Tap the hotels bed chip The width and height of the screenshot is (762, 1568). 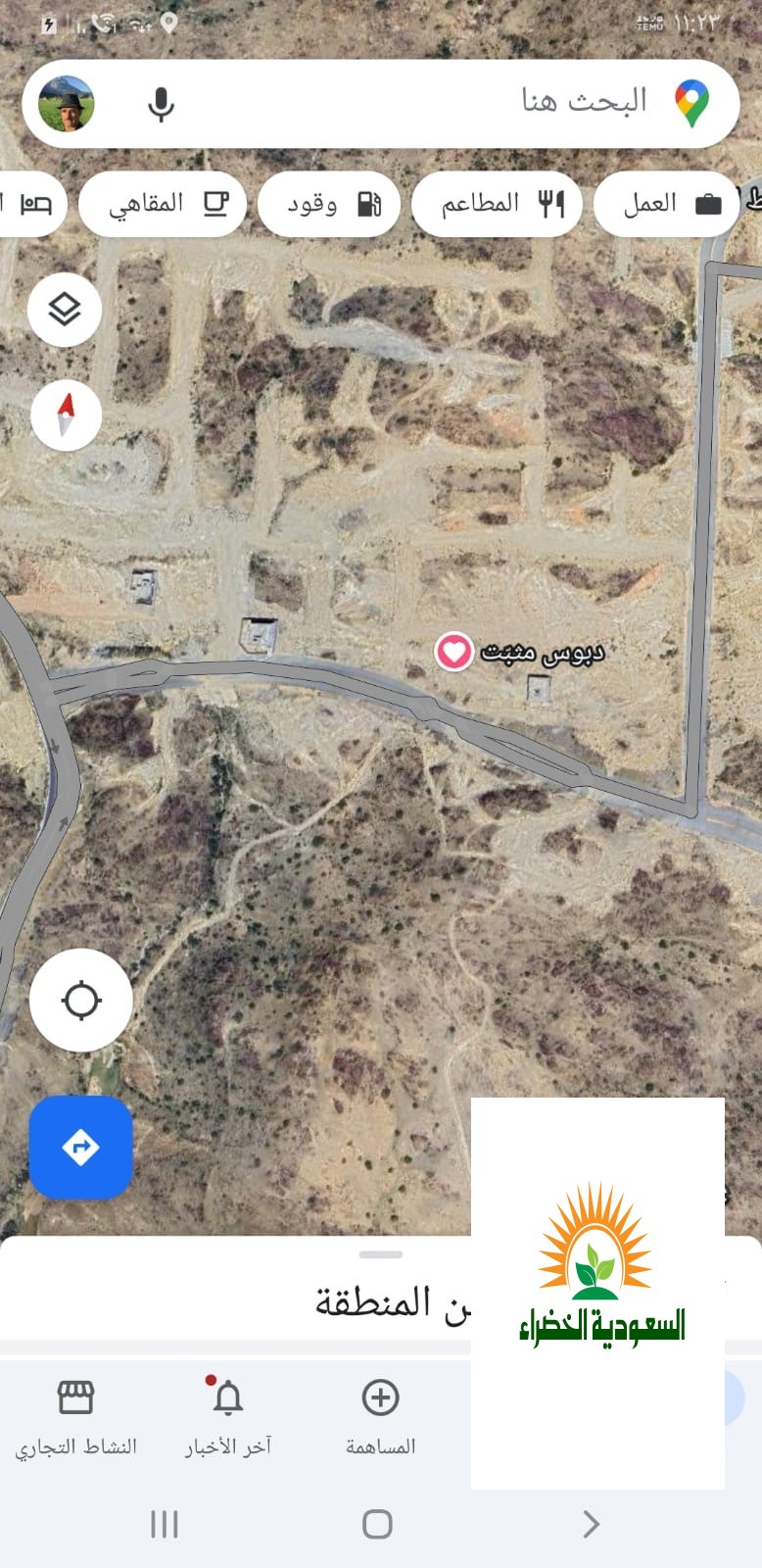point(33,204)
